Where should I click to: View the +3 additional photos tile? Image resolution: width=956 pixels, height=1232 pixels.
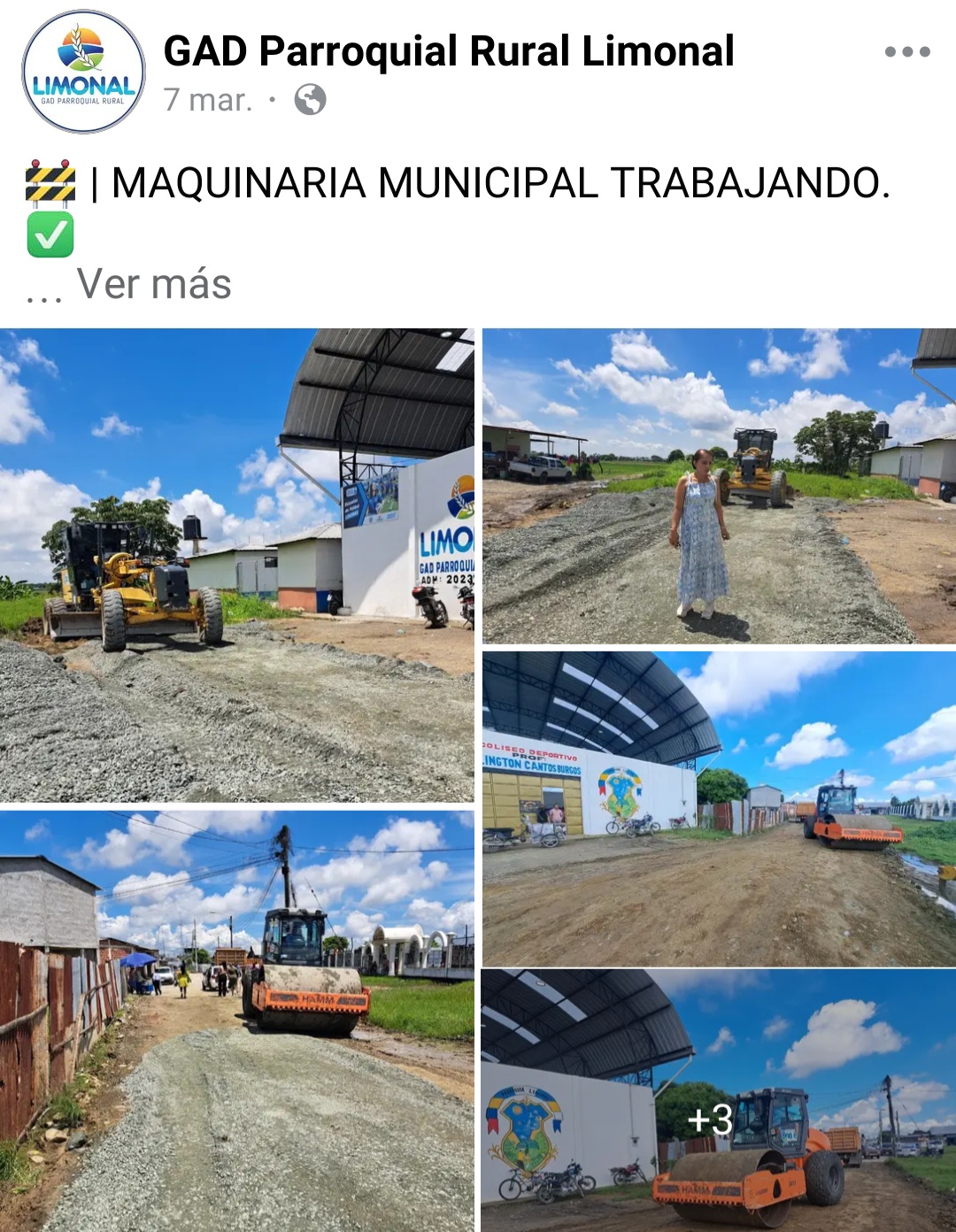719,1100
